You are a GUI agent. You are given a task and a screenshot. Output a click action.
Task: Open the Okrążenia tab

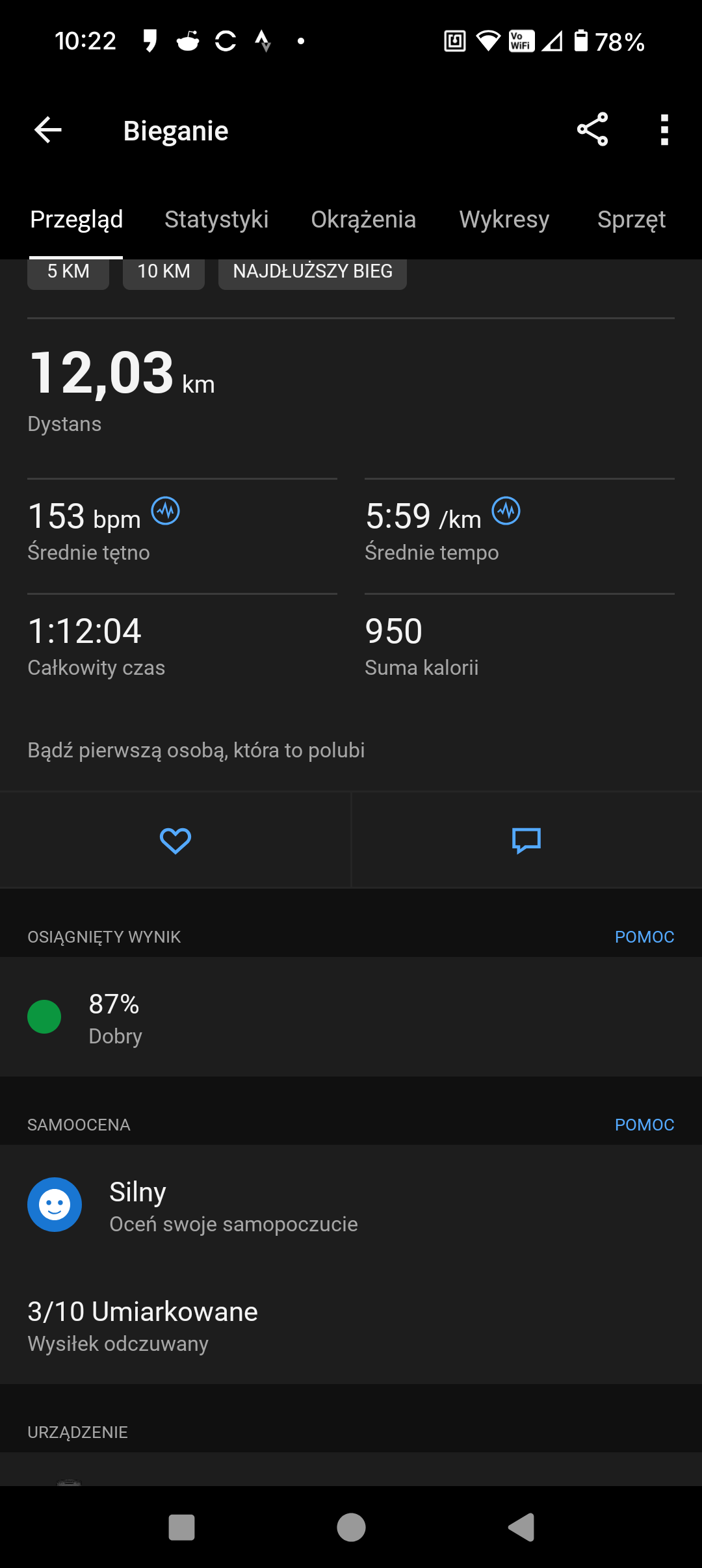click(363, 220)
